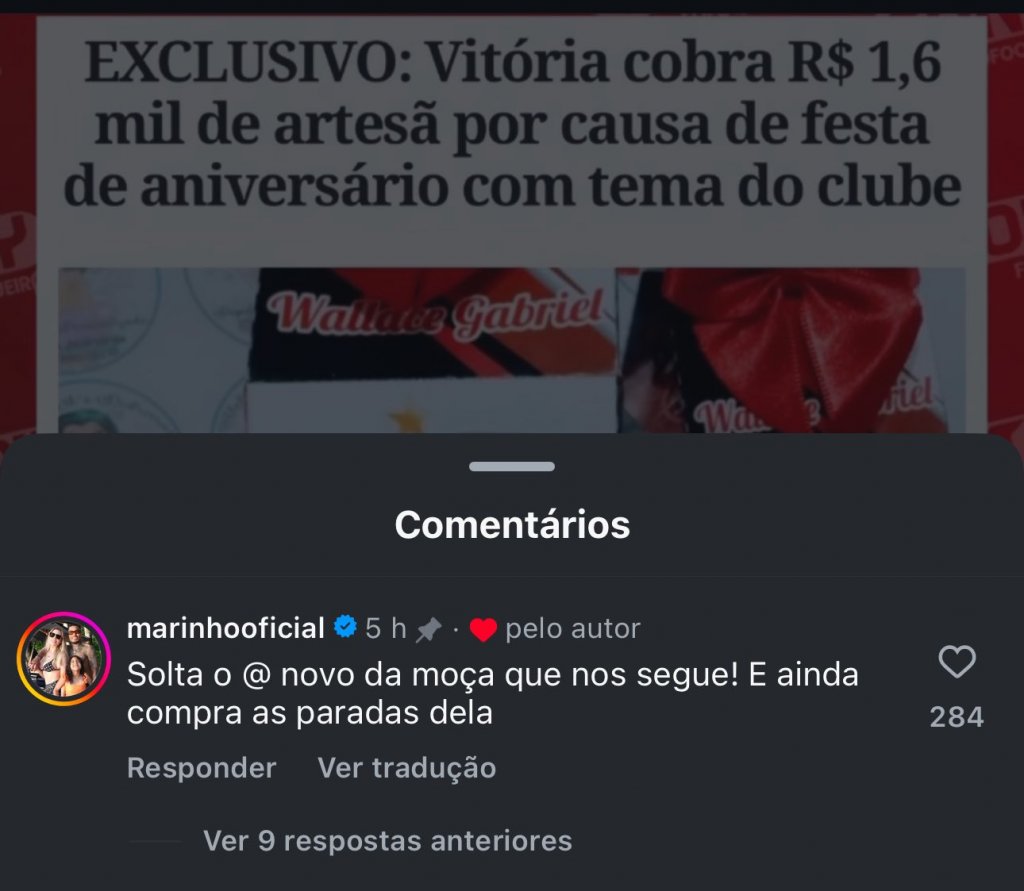Tap Ver tradução to translate the comment
1024x891 pixels.
406,768
